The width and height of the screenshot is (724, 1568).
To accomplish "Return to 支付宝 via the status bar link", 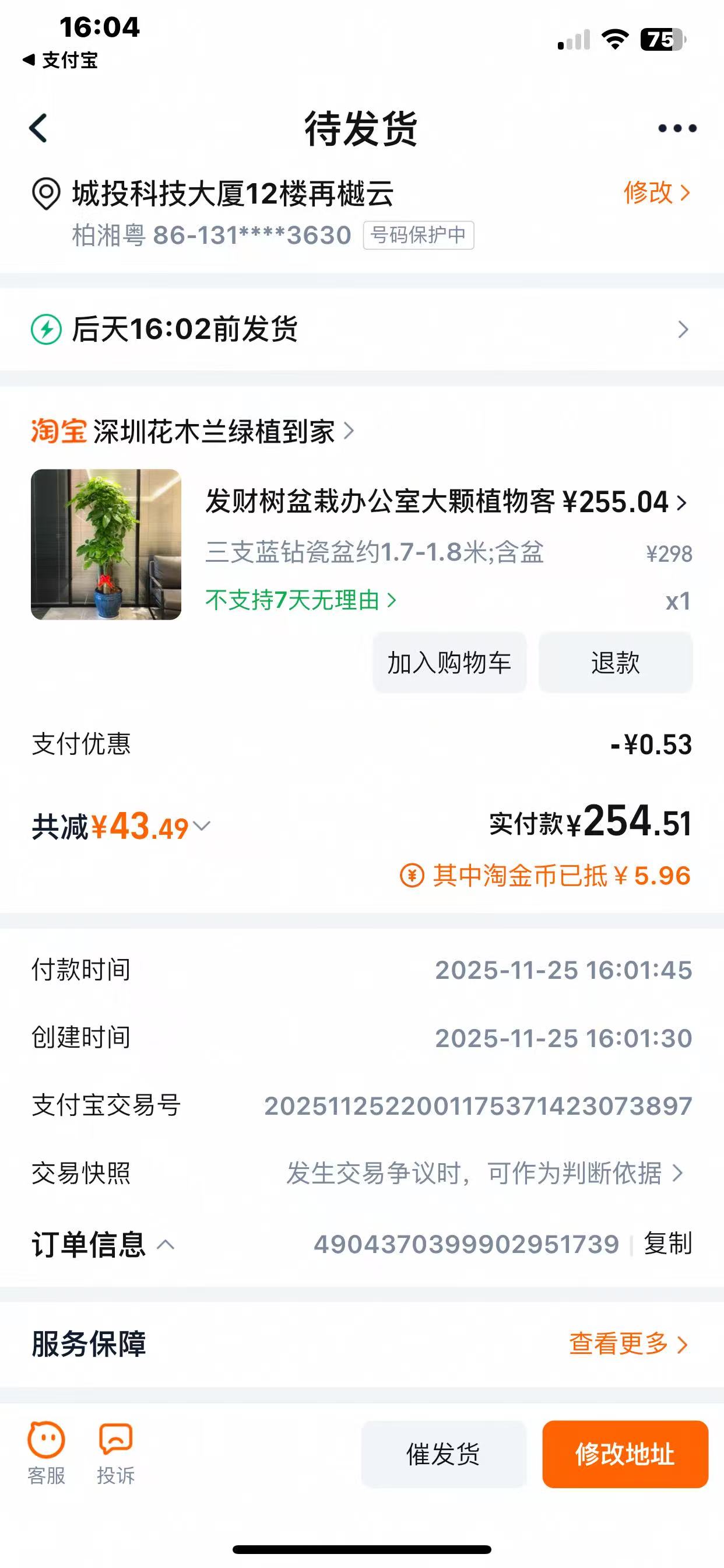I will tap(61, 60).
